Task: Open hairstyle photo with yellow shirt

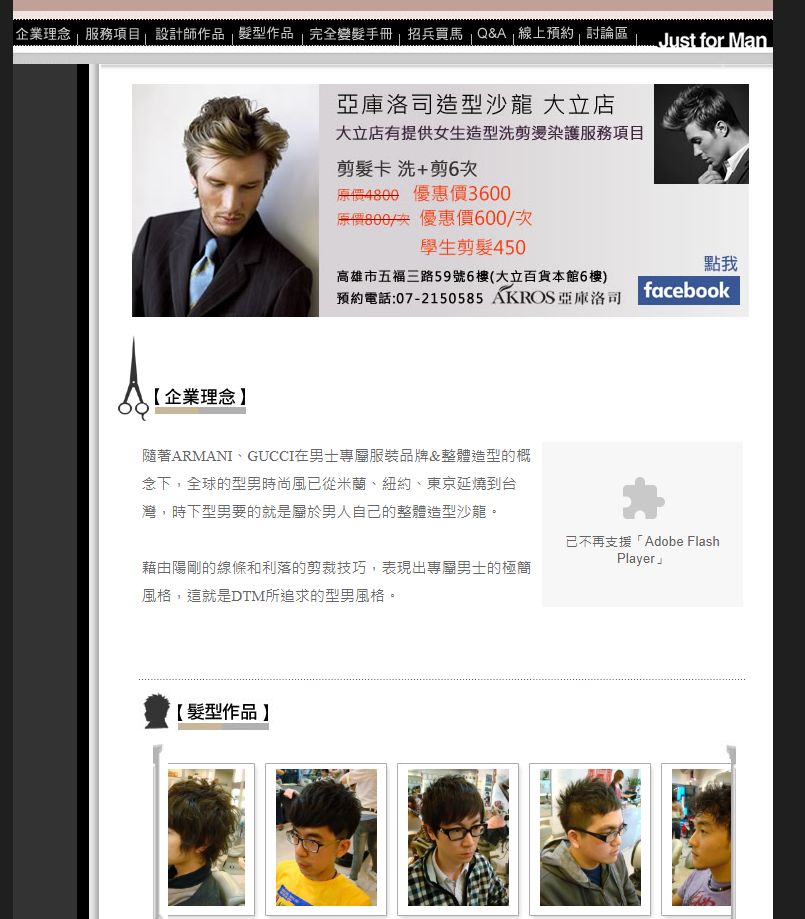Action: [x=326, y=837]
